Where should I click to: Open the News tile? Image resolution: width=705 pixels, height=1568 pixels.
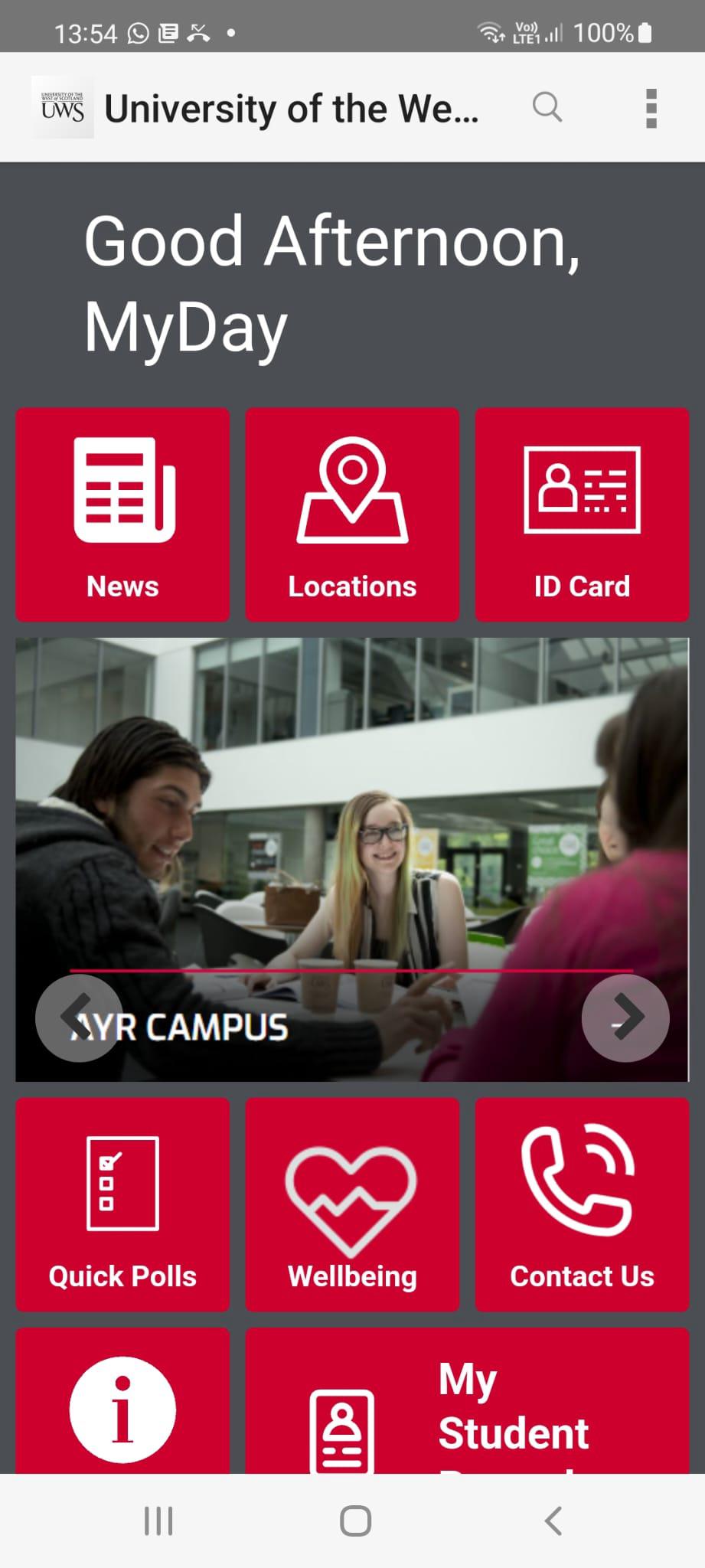(122, 514)
